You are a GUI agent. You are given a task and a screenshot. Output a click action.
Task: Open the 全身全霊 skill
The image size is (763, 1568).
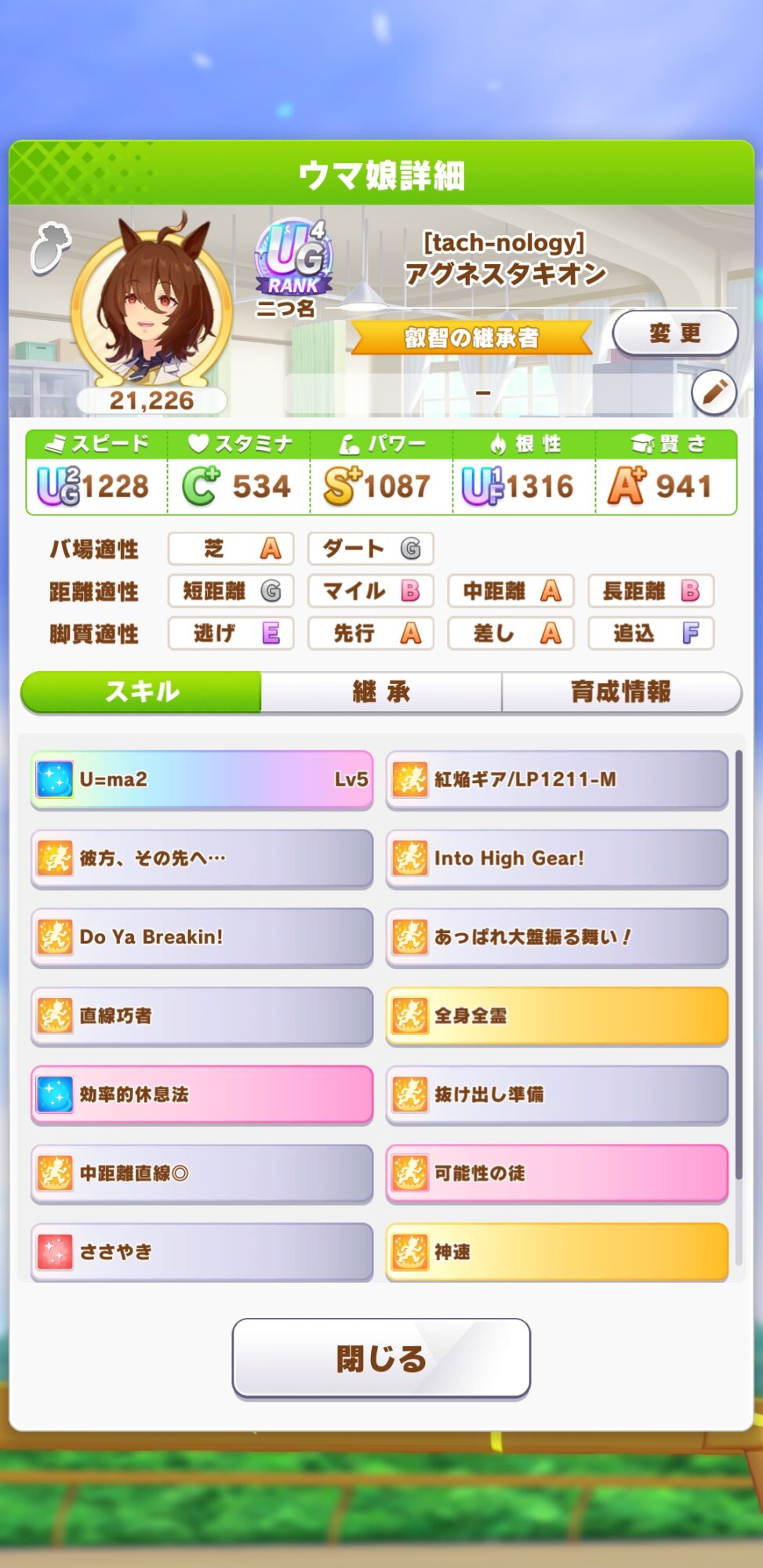click(x=557, y=1016)
